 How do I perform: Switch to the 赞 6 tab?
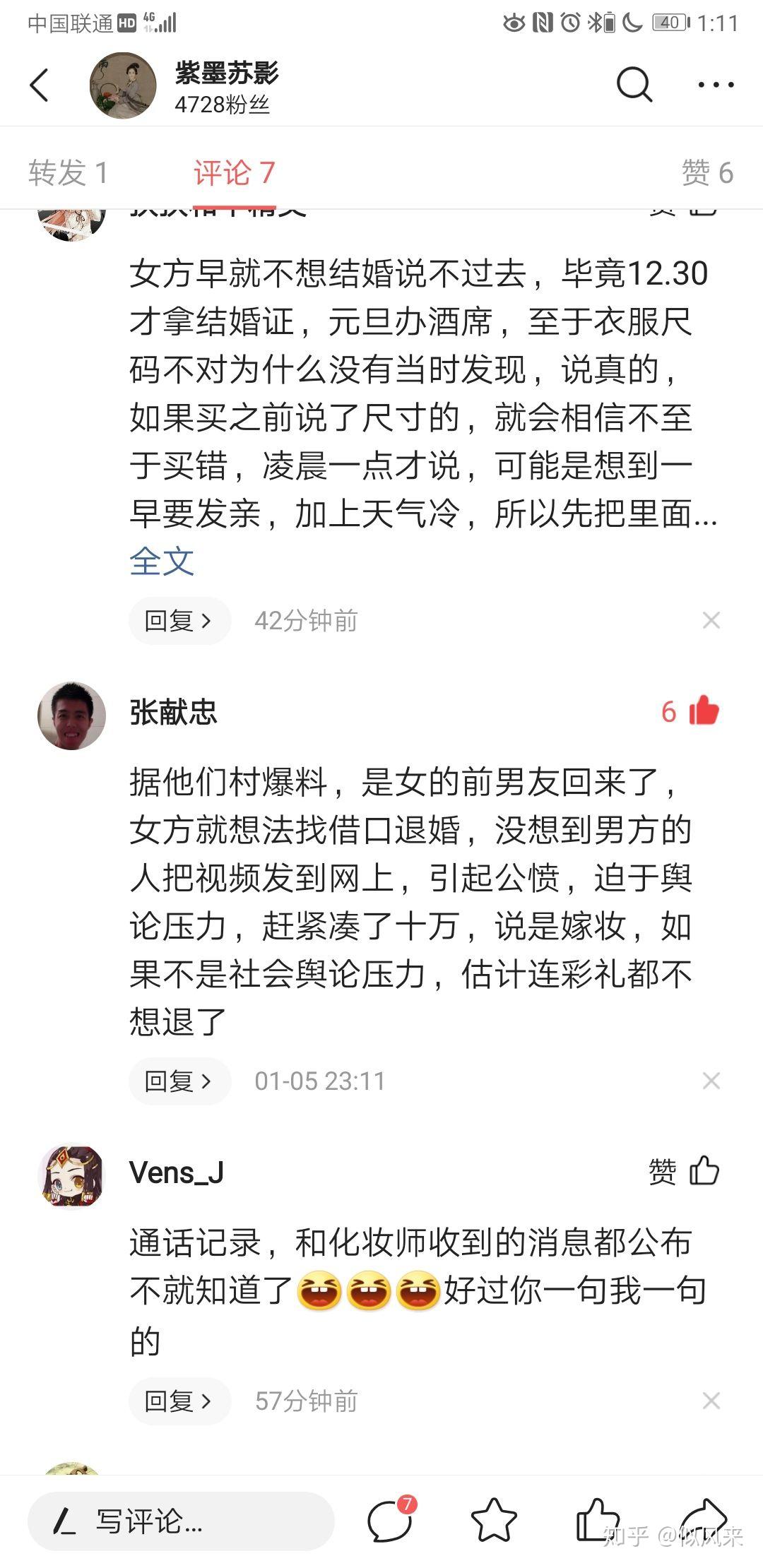point(707,173)
